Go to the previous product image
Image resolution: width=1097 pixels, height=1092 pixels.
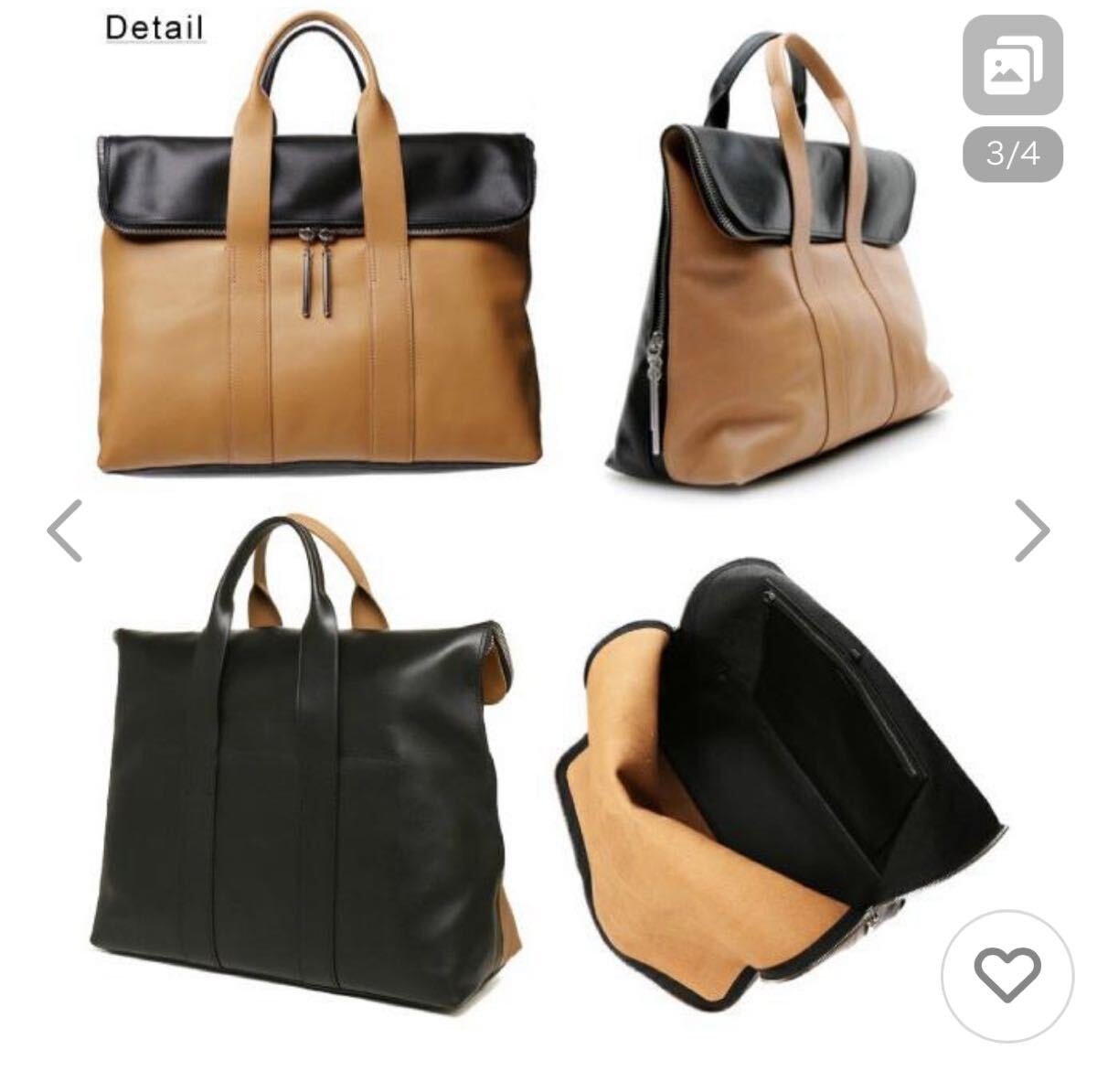pyautogui.click(x=65, y=530)
